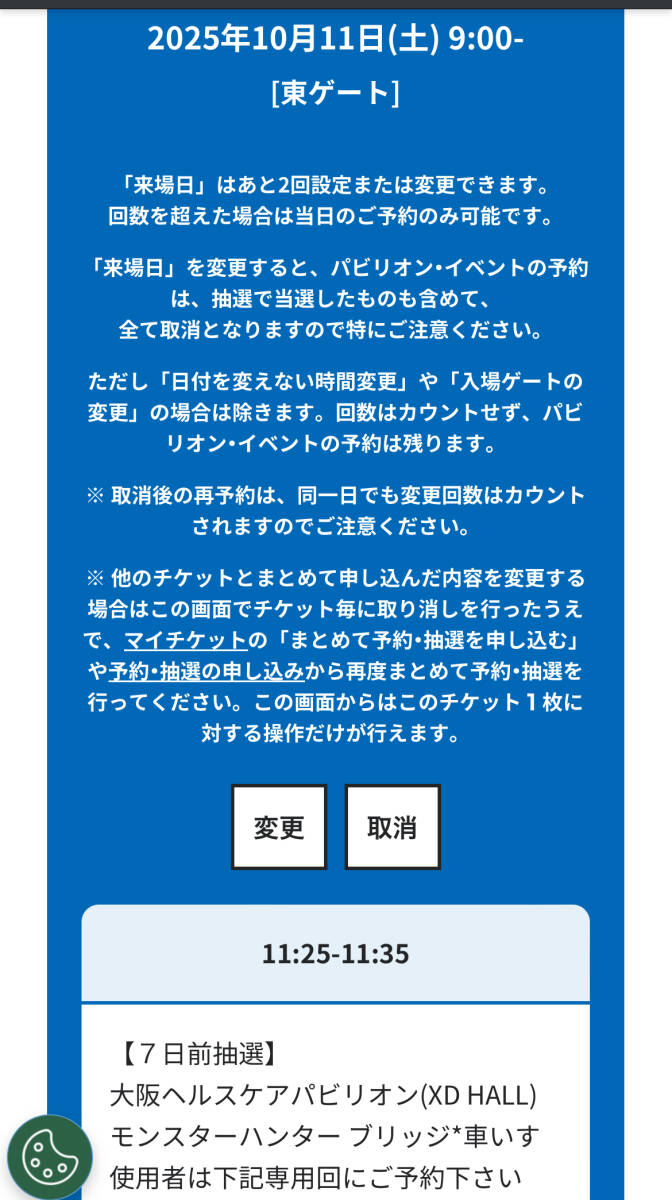Tap the 変更 button to change the reservation
Viewport: 672px width, 1200px height.
(x=279, y=827)
